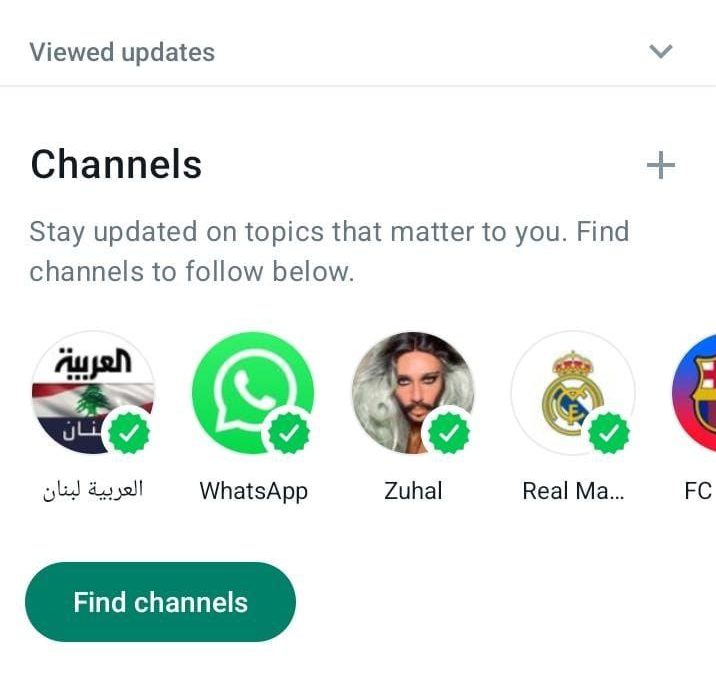Tap the plus icon beside Channels
The height and width of the screenshot is (684, 716).
(661, 165)
